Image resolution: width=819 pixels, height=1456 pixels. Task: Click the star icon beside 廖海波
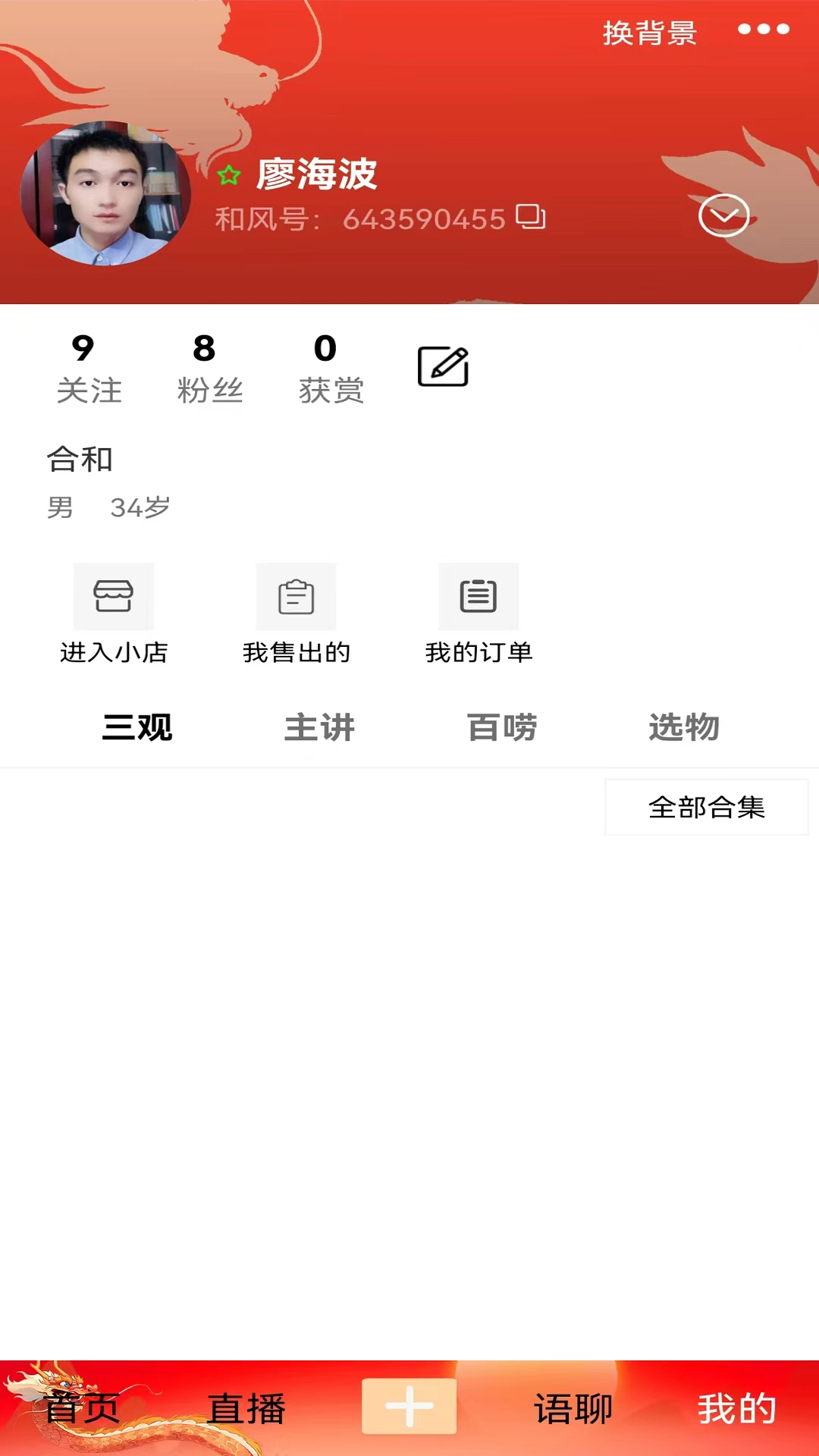click(x=229, y=174)
